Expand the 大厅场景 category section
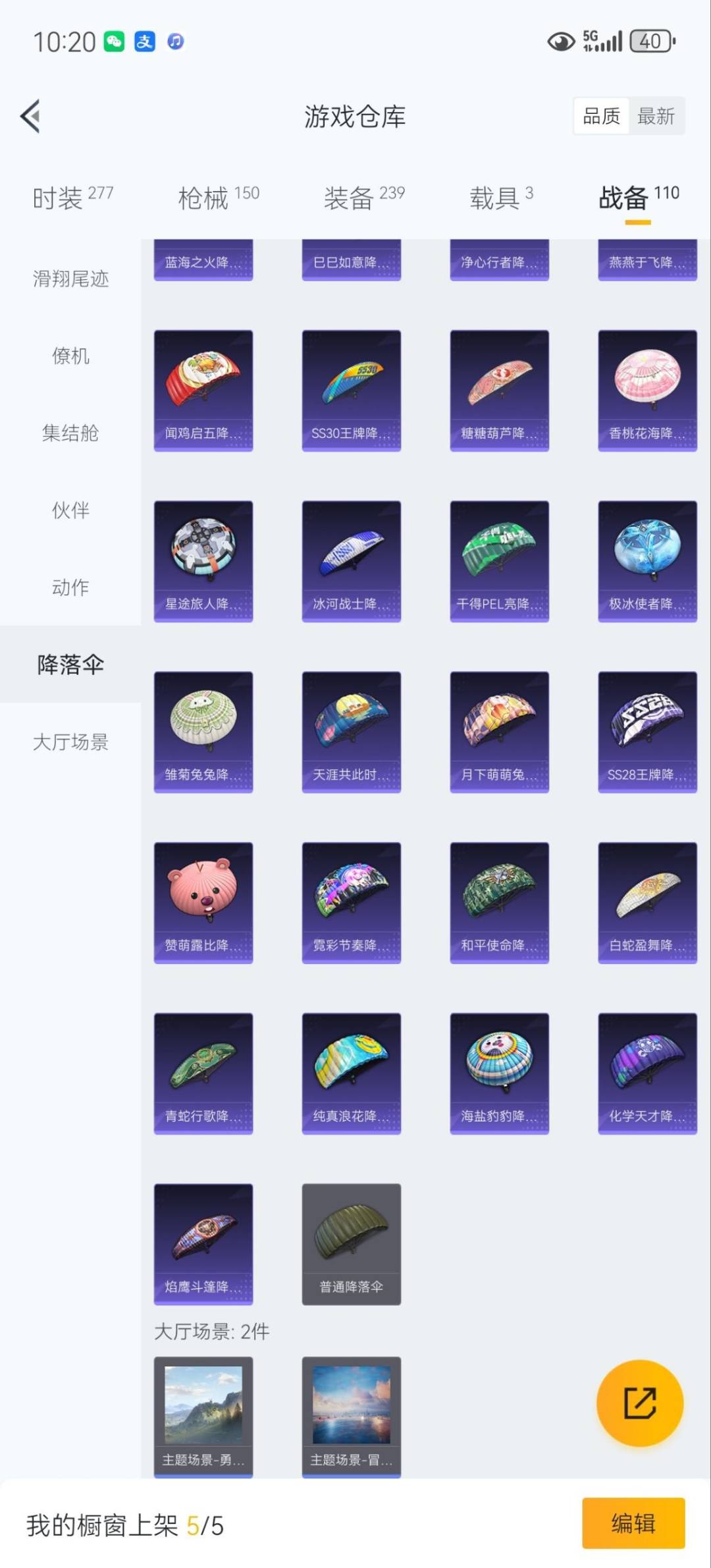The height and width of the screenshot is (1568, 711). click(70, 743)
